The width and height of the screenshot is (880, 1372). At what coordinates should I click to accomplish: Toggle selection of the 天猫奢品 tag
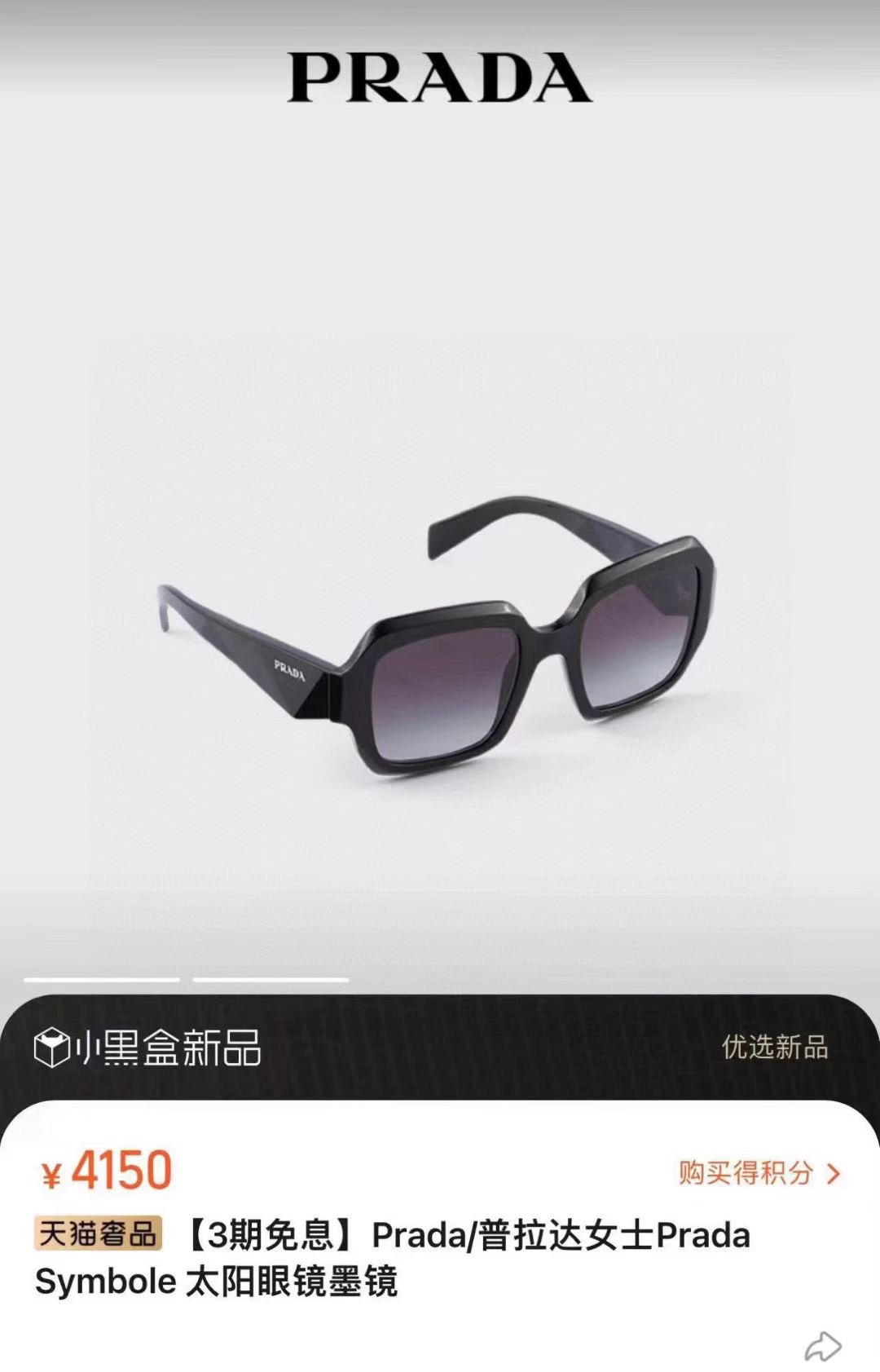[x=97, y=1233]
